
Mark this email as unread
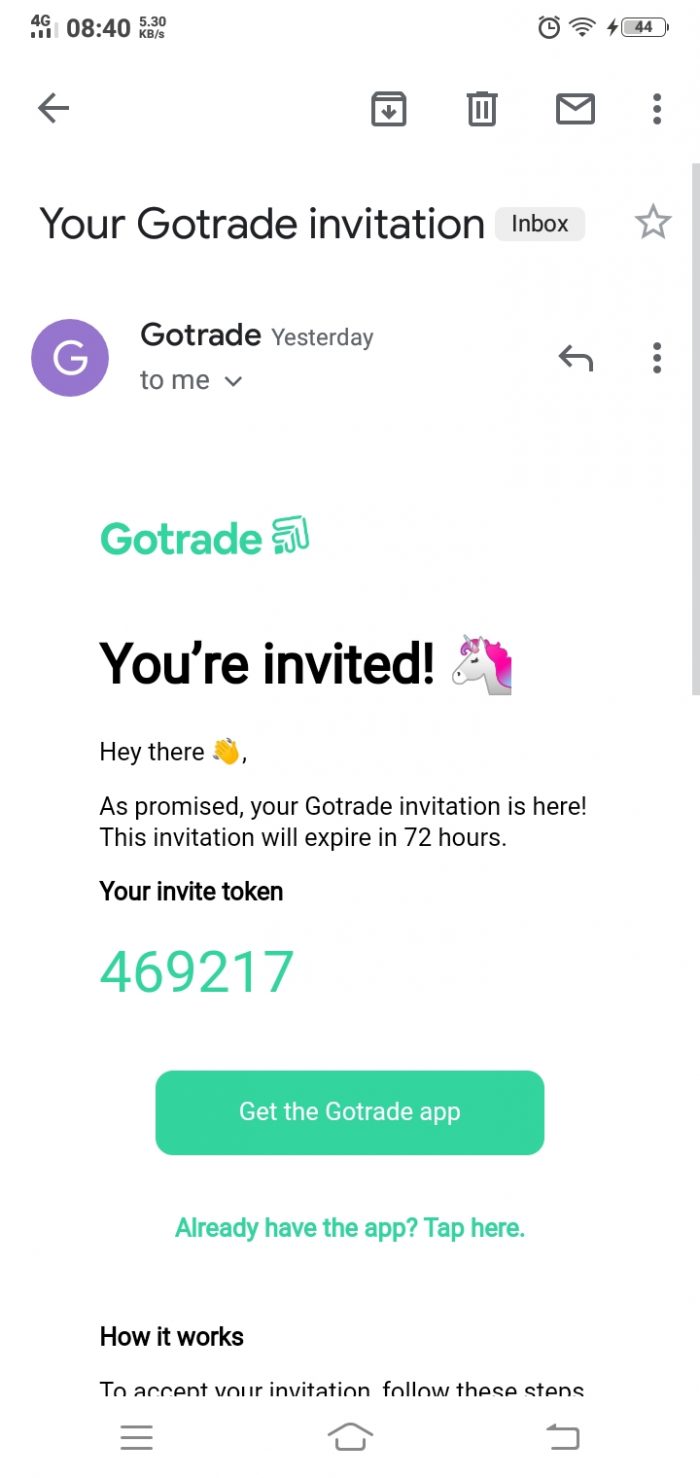[575, 108]
